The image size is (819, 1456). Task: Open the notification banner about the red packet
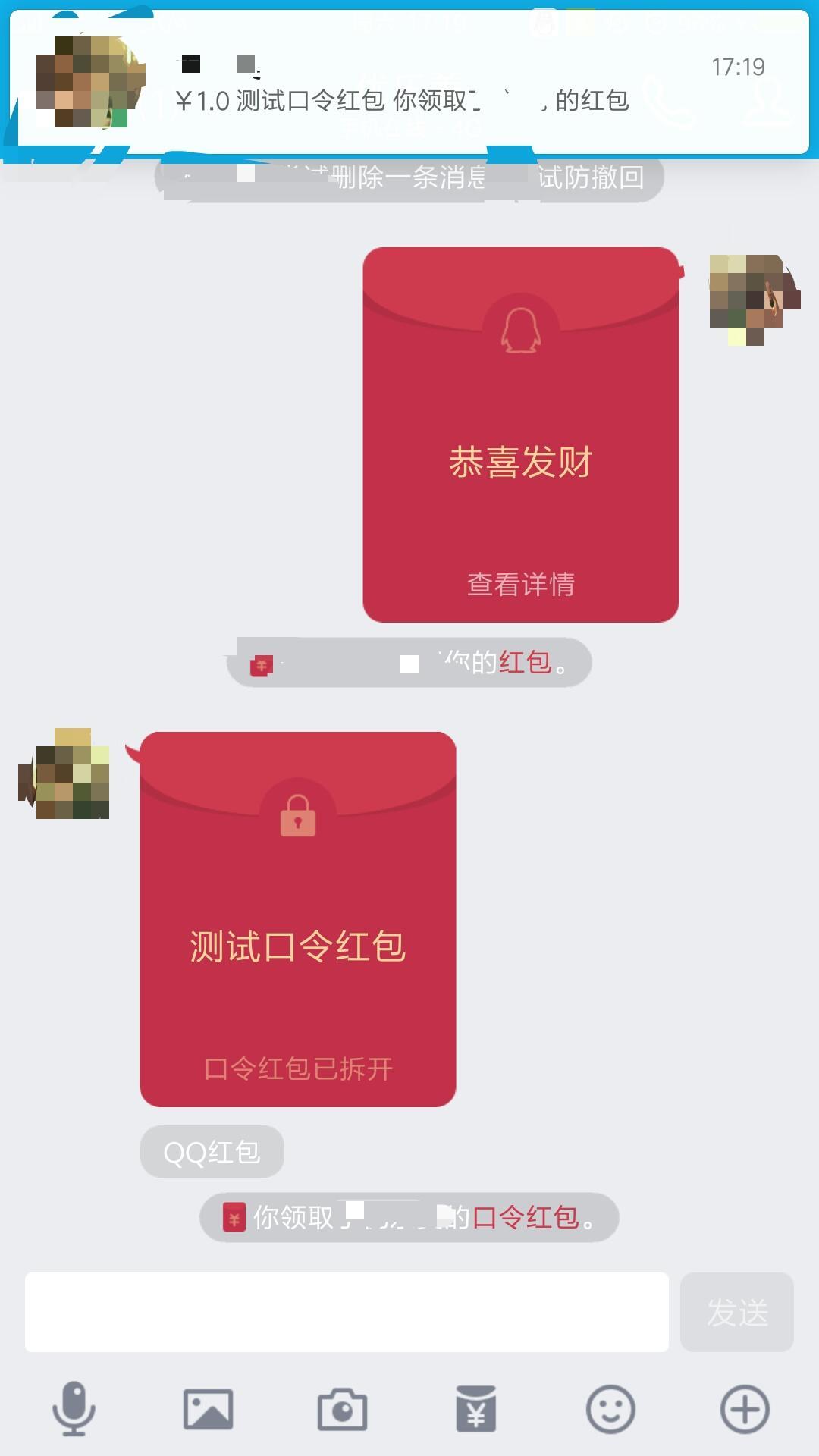click(409, 83)
